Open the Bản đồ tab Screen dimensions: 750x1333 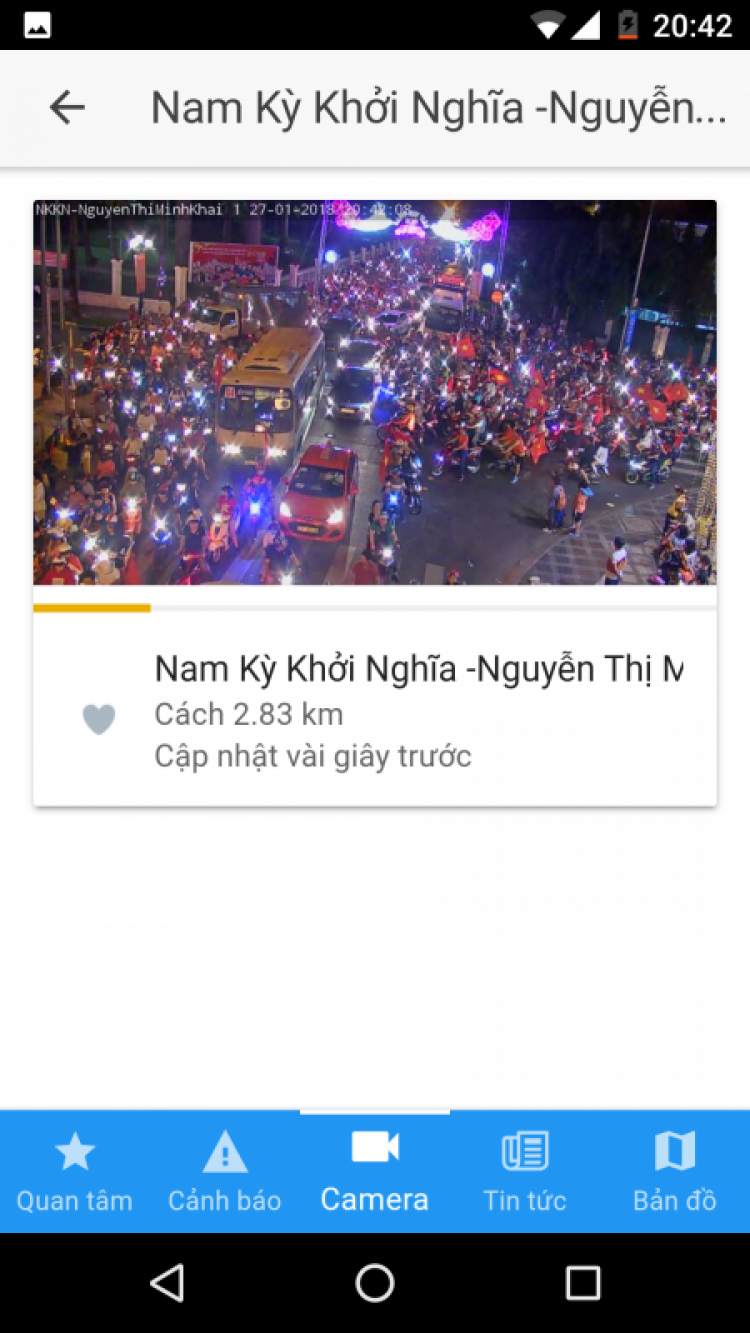pyautogui.click(x=675, y=1172)
